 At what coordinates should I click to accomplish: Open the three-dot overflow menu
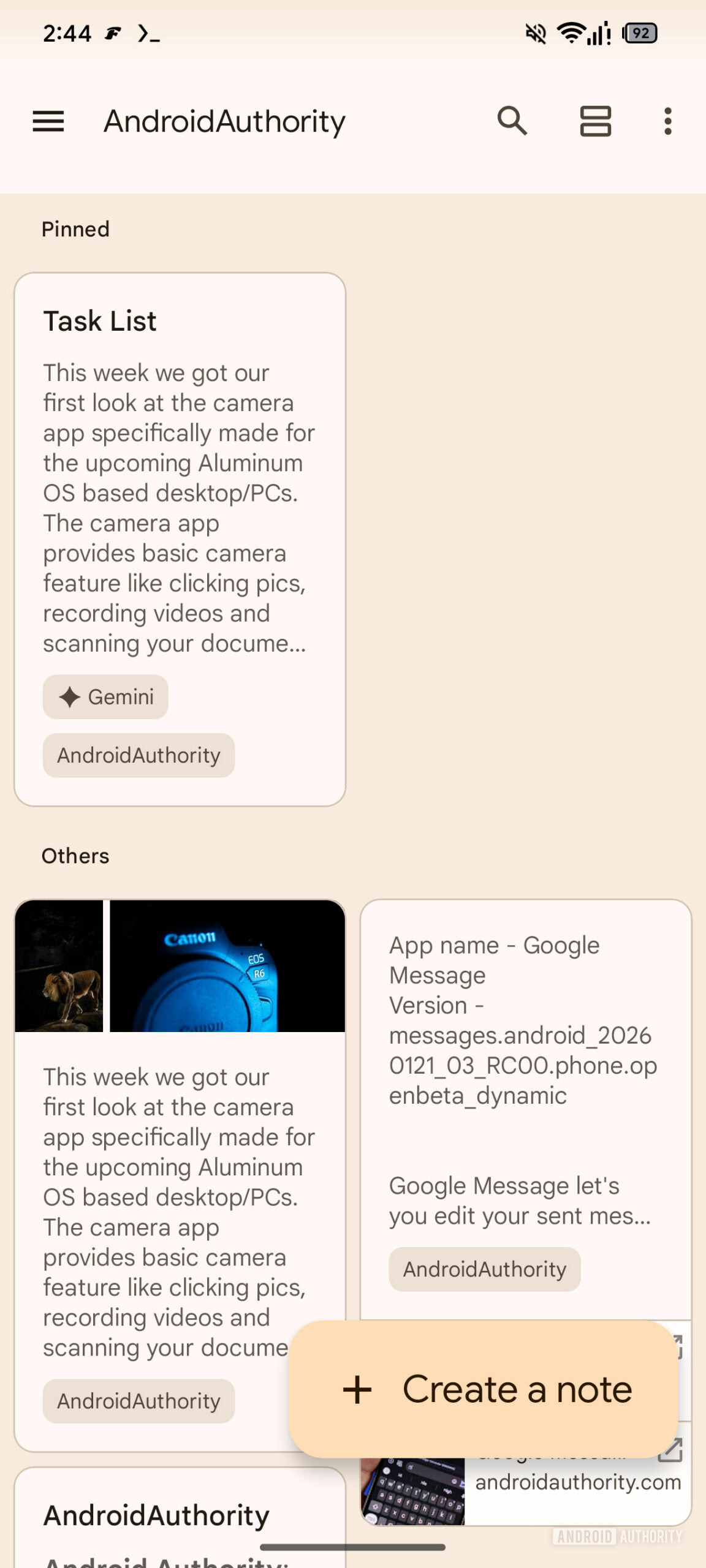coord(667,121)
